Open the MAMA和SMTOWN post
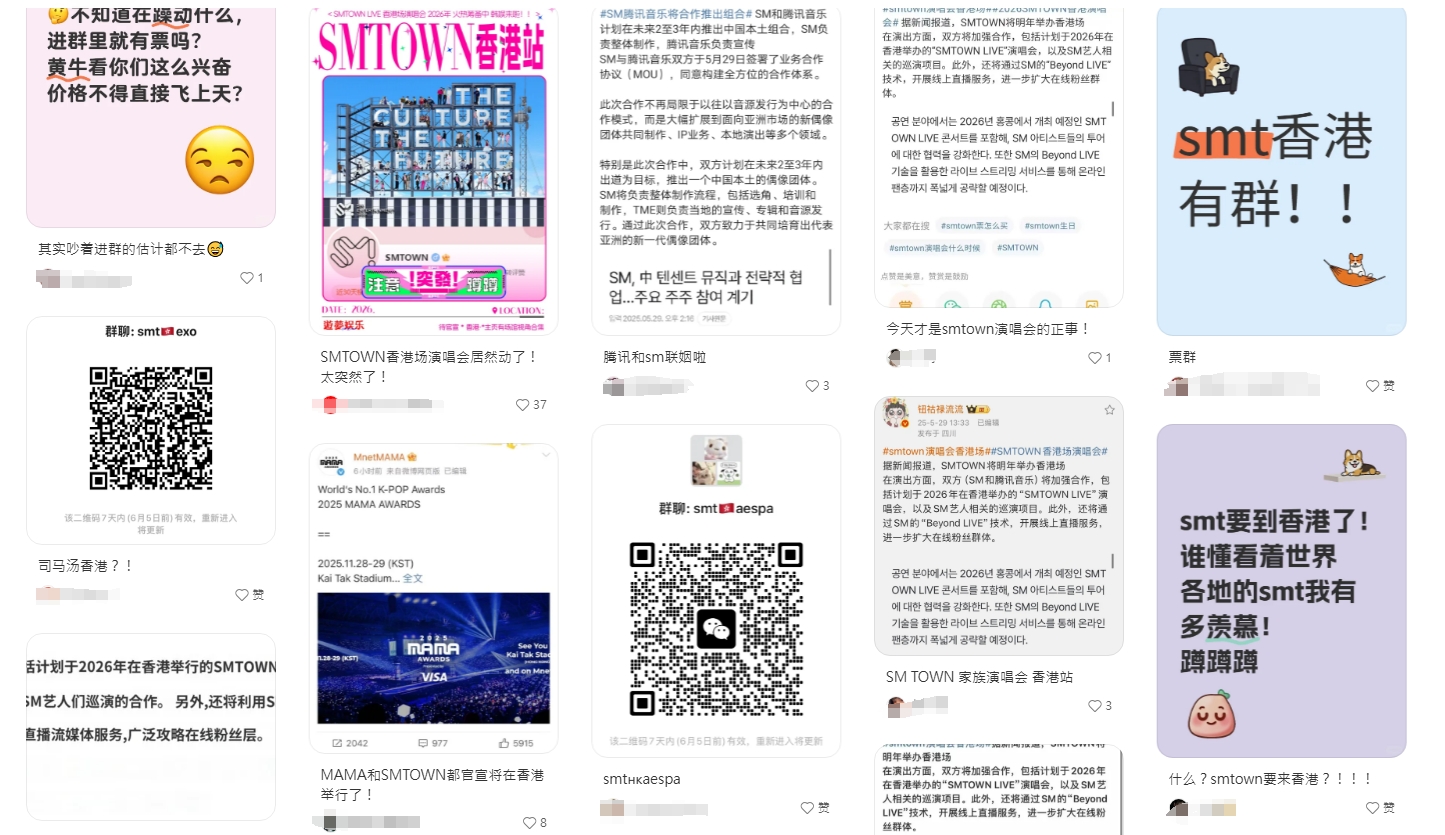Screen dimensions: 1445x835 coord(433,598)
